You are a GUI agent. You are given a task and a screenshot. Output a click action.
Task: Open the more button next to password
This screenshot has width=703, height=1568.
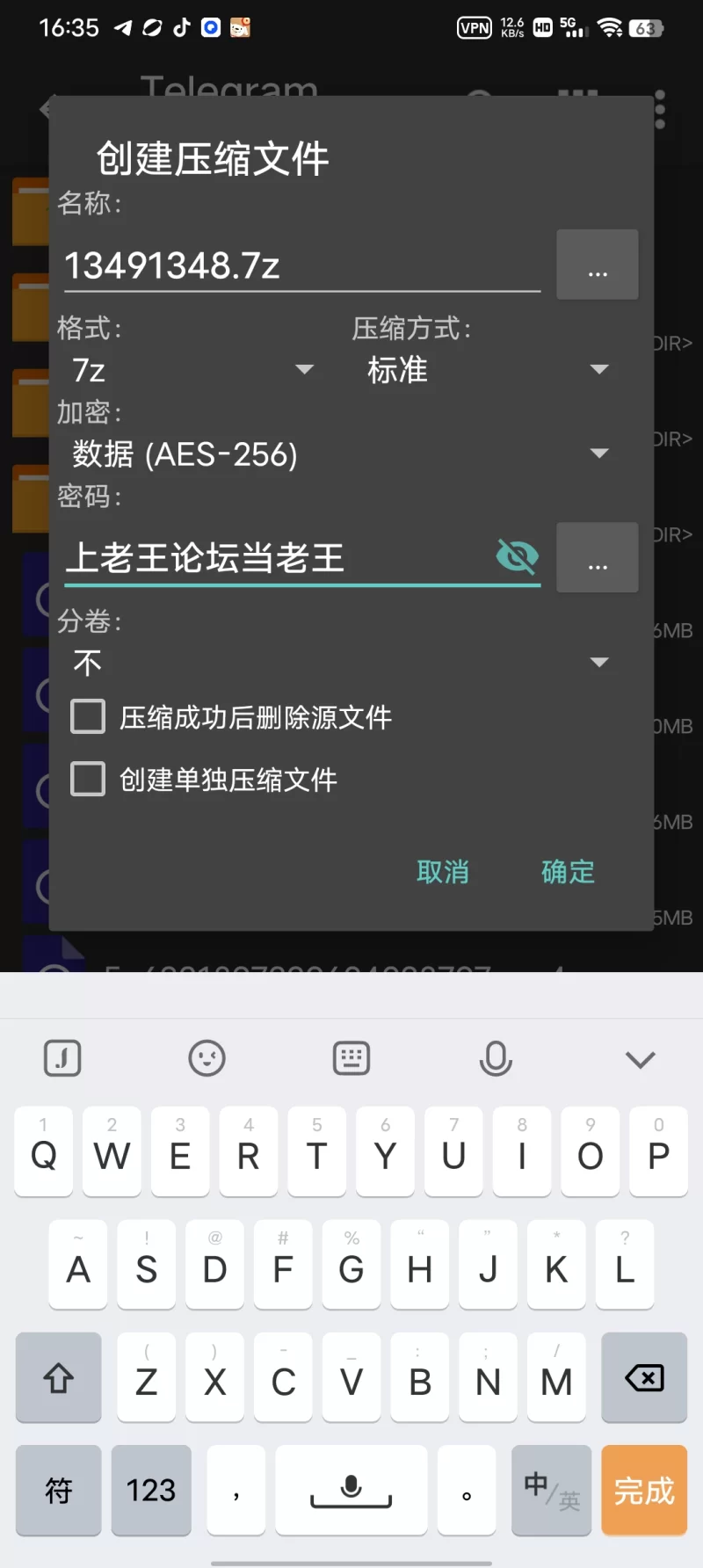coord(598,558)
